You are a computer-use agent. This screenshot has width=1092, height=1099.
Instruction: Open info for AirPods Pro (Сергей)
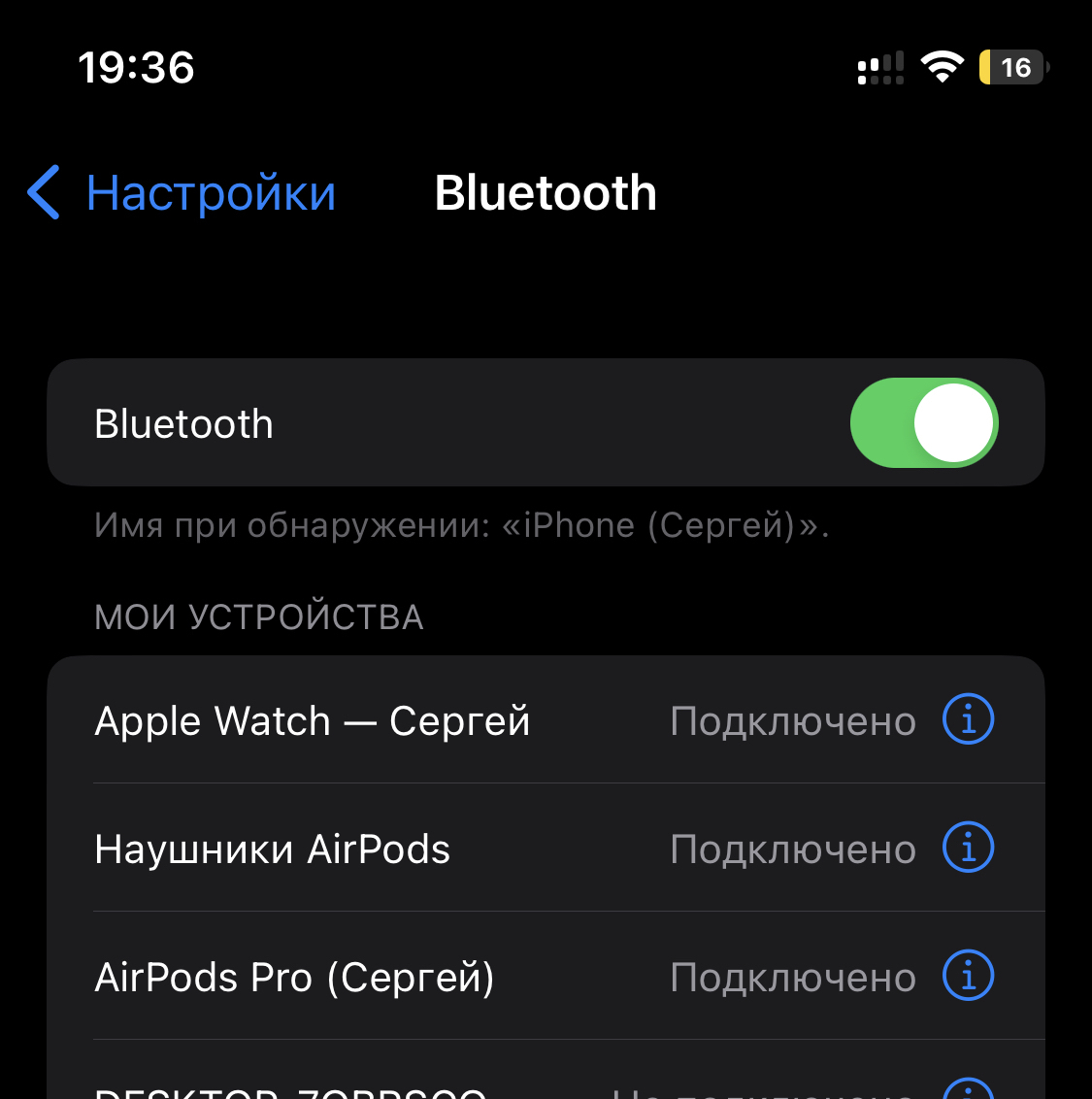point(968,976)
